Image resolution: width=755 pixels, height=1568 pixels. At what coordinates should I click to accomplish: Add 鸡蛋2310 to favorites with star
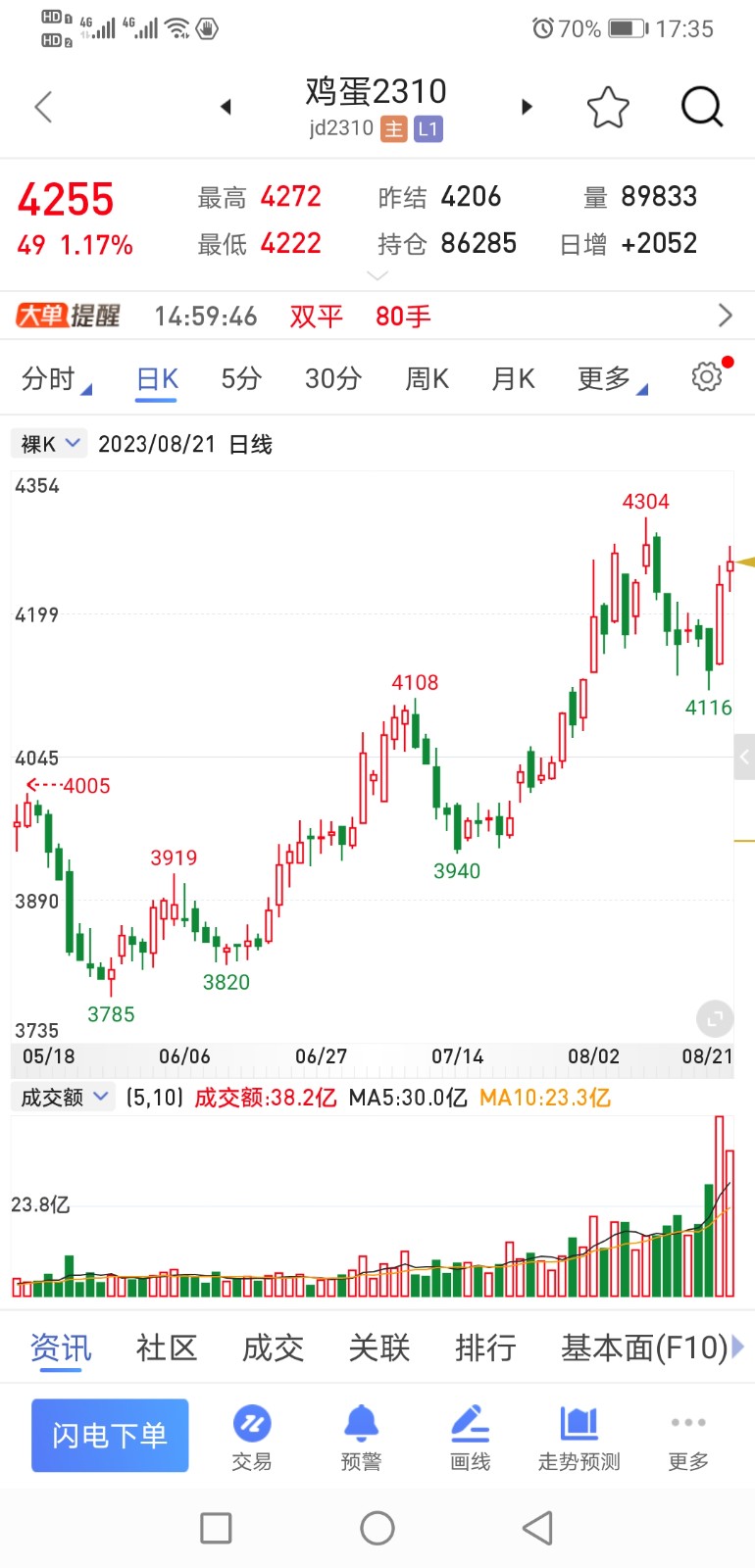(x=608, y=107)
